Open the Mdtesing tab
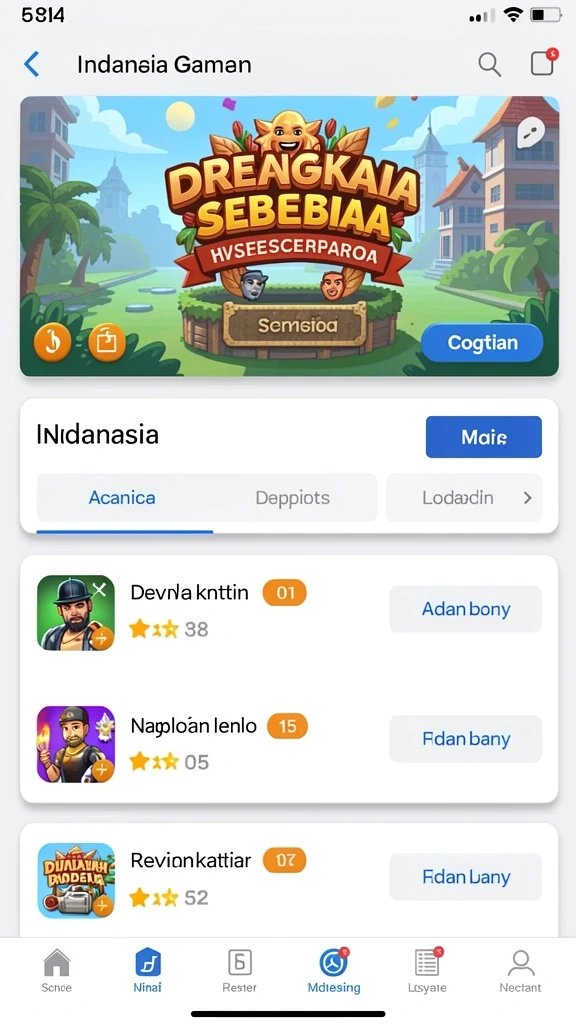Image resolution: width=576 pixels, height=1024 pixels. pyautogui.click(x=334, y=971)
